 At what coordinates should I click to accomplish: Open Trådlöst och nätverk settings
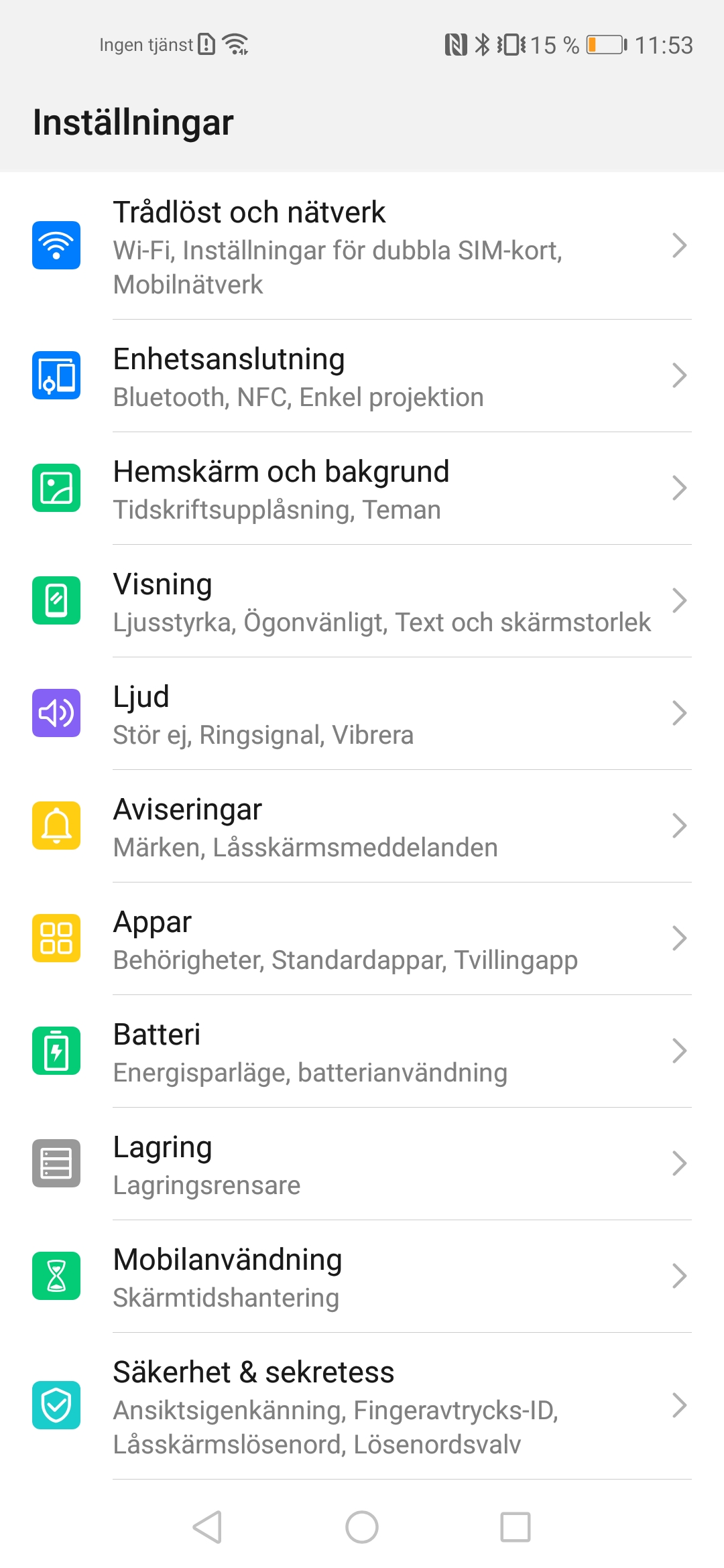tap(362, 246)
